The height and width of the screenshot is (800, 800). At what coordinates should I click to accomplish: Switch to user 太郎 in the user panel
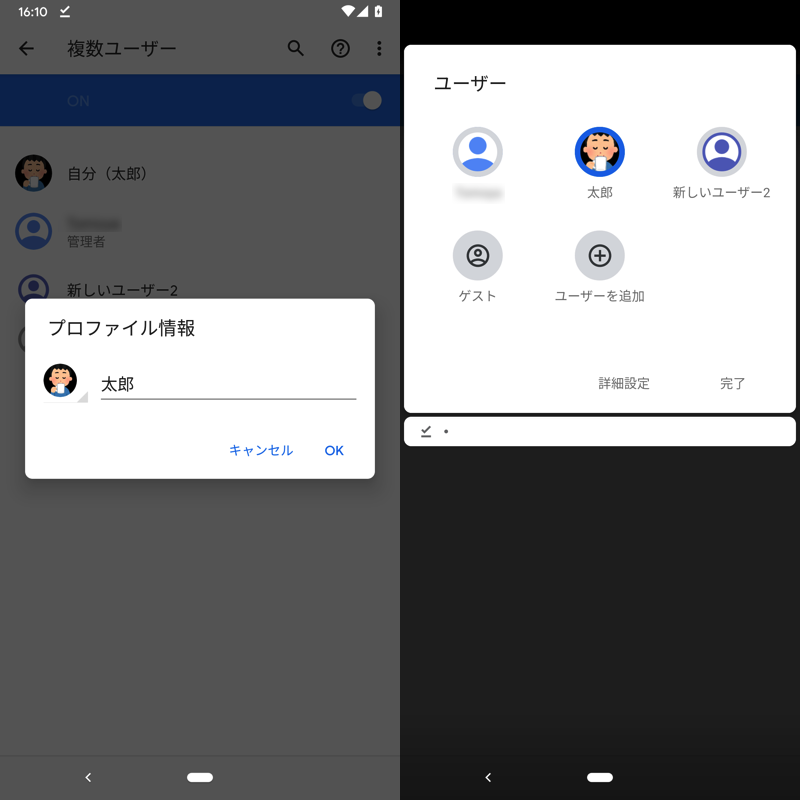pos(599,153)
